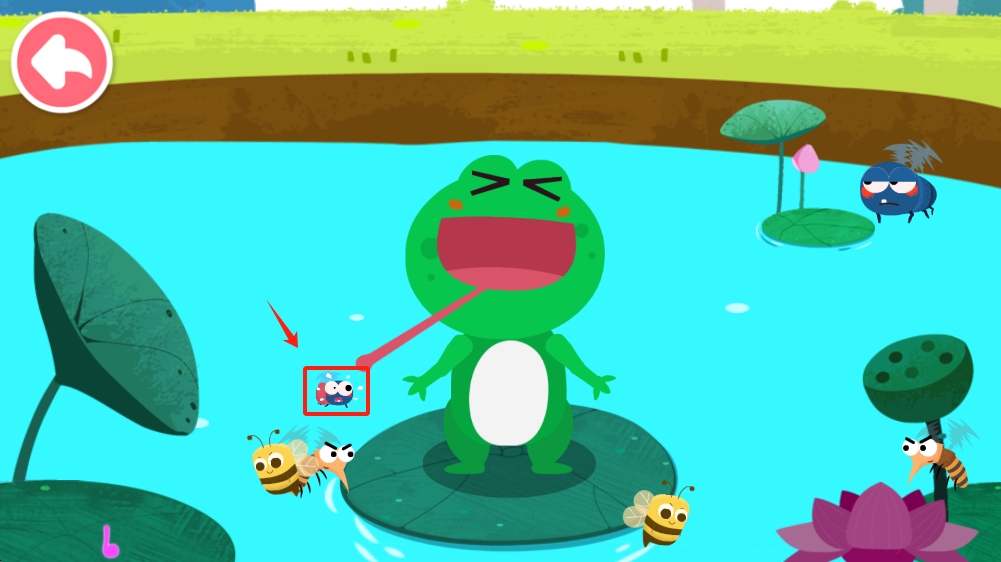Catch the mosquito near the lotus seed pod
The width and height of the screenshot is (1001, 562).
(x=938, y=456)
